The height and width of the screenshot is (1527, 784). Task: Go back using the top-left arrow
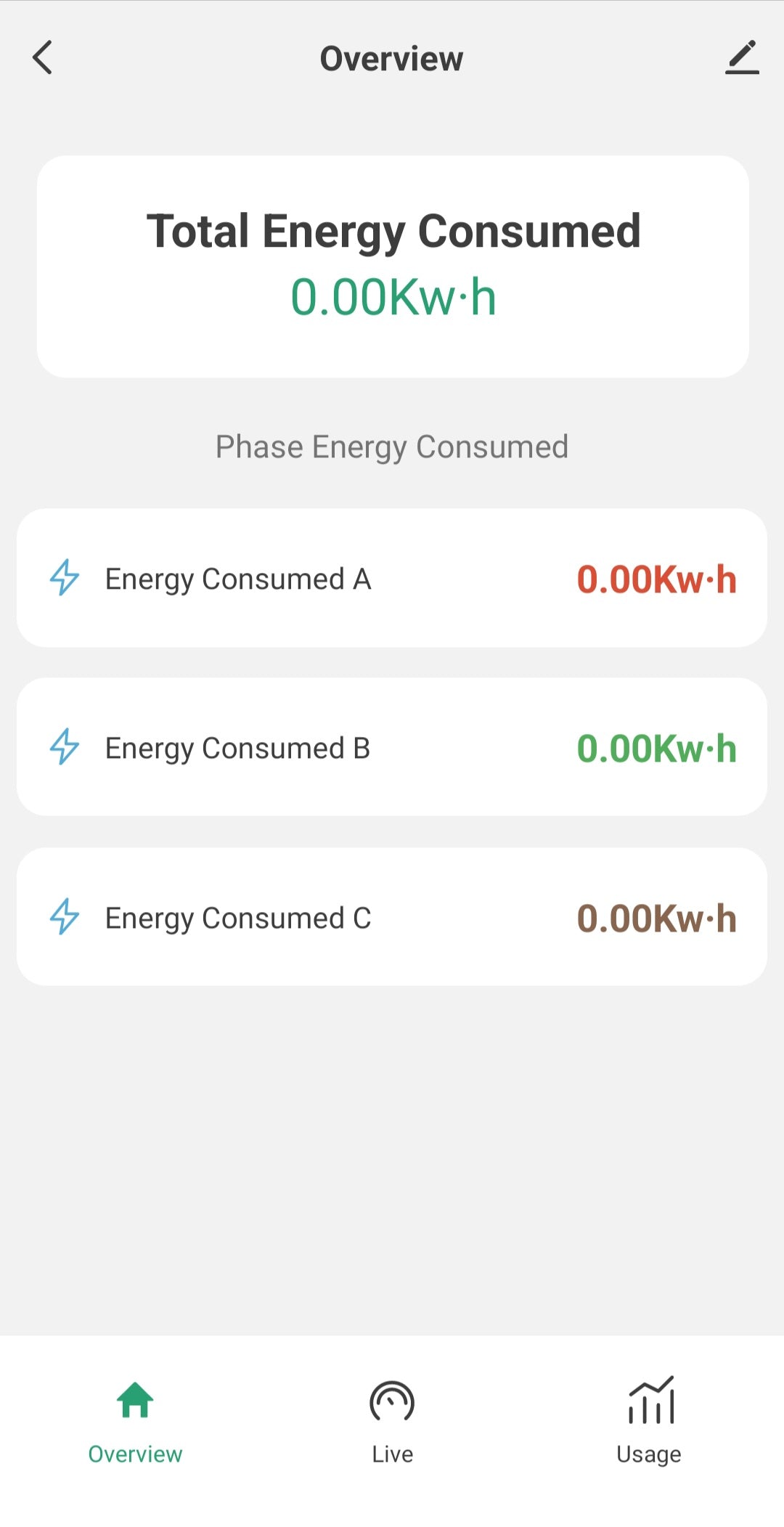coord(43,58)
